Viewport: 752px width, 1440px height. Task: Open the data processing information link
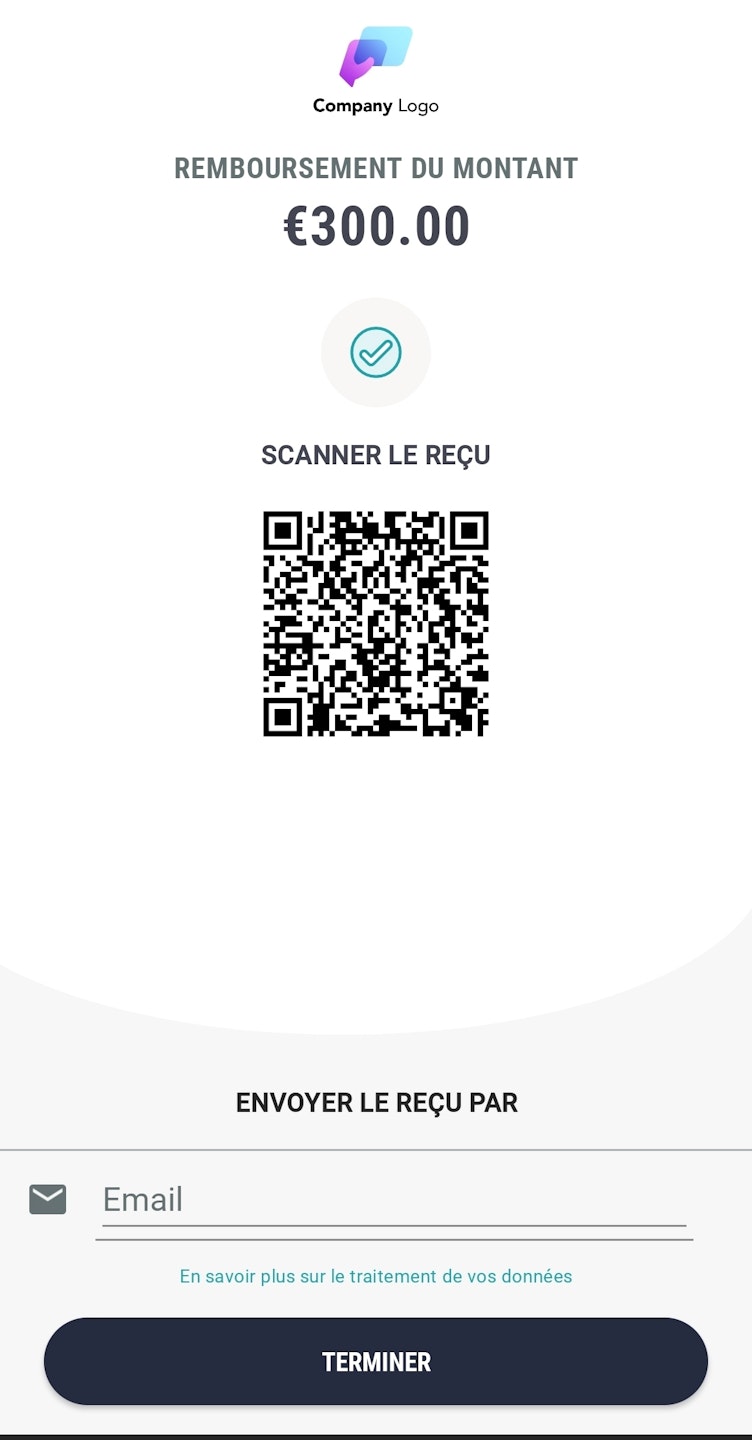(x=376, y=1276)
